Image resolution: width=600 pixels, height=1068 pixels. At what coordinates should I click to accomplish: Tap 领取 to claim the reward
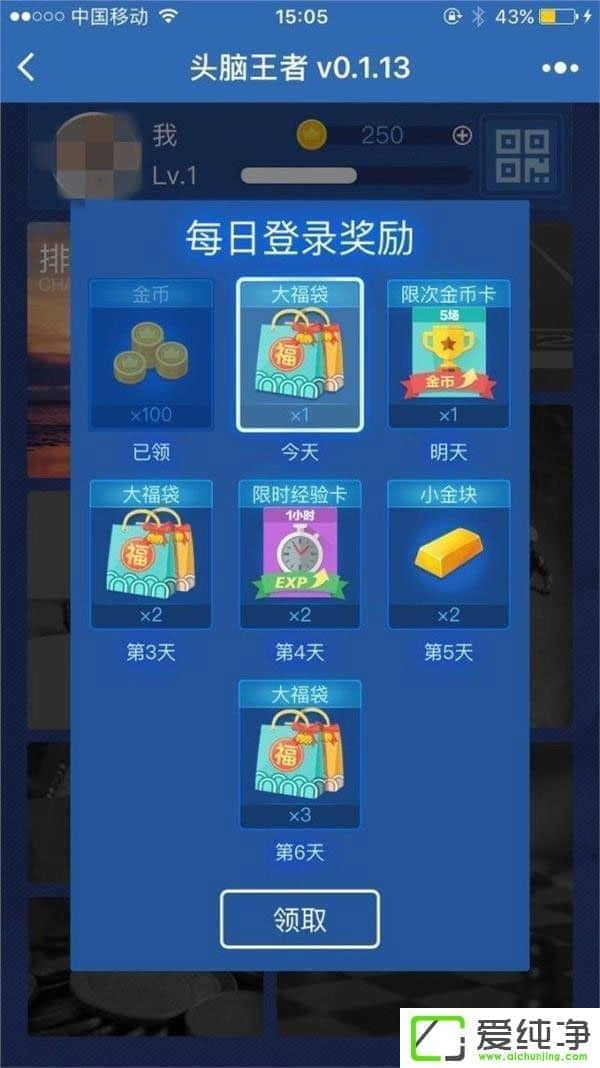point(300,919)
